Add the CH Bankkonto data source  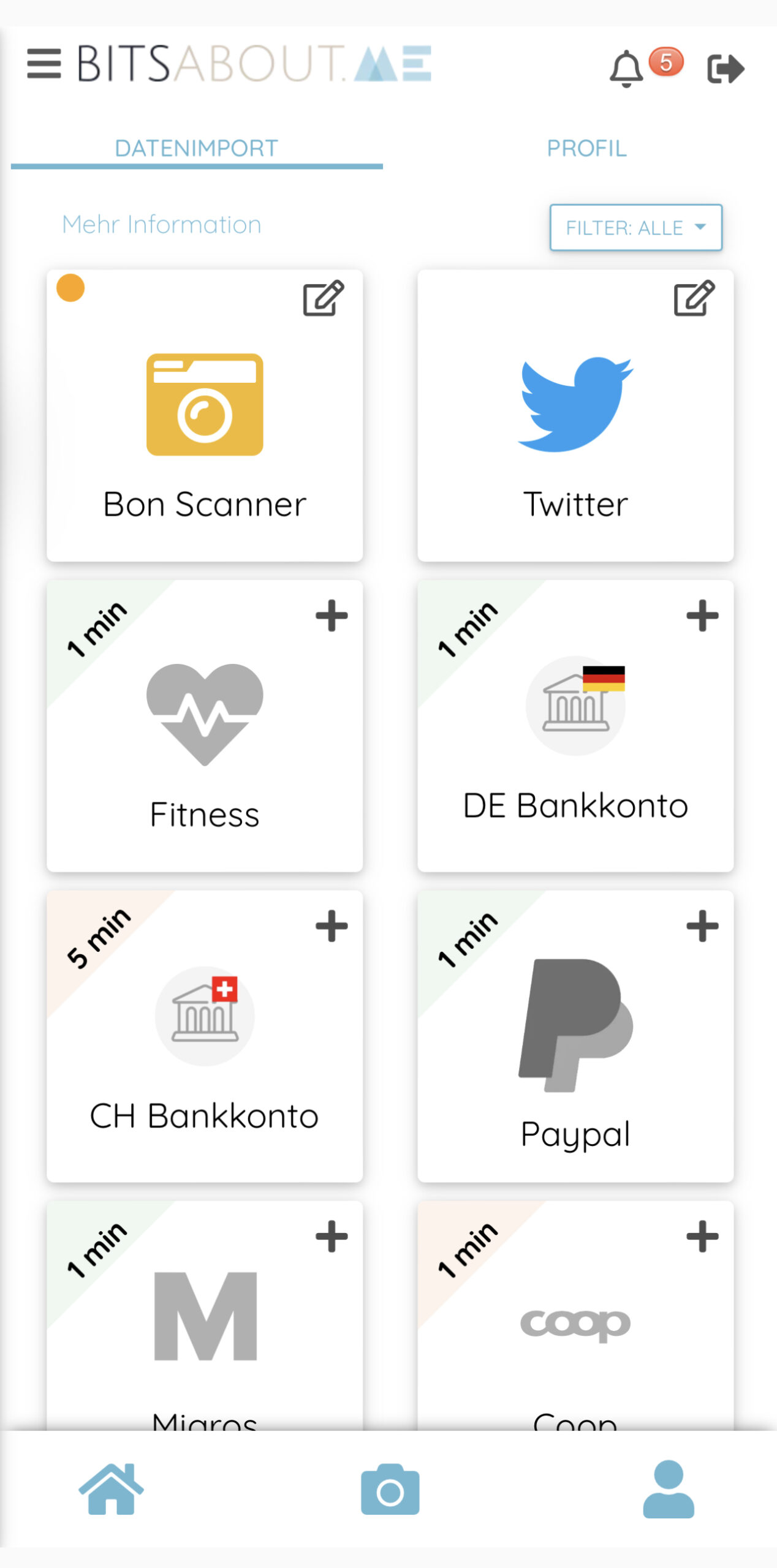(x=332, y=926)
